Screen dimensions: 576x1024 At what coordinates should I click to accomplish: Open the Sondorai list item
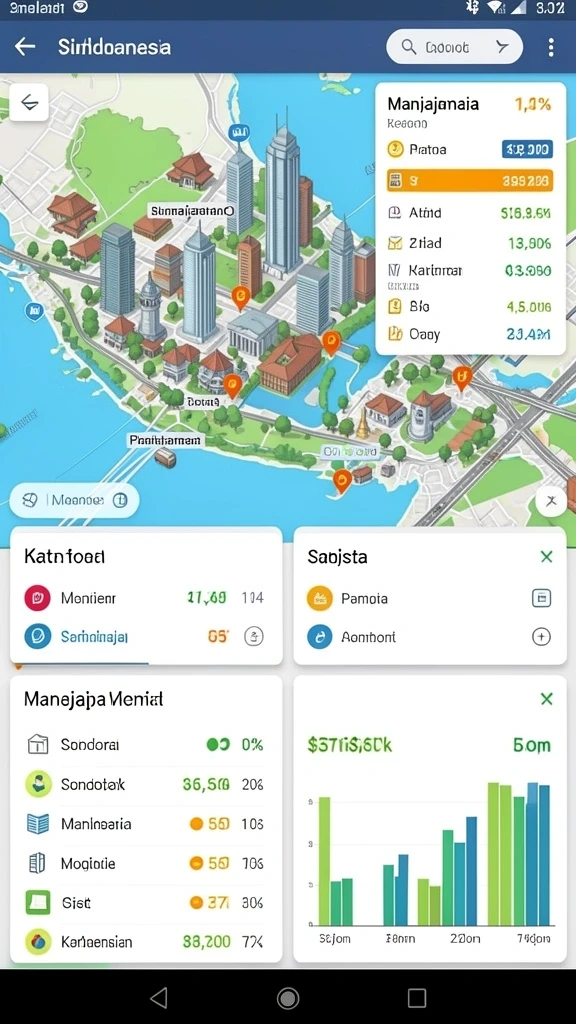click(x=145, y=744)
